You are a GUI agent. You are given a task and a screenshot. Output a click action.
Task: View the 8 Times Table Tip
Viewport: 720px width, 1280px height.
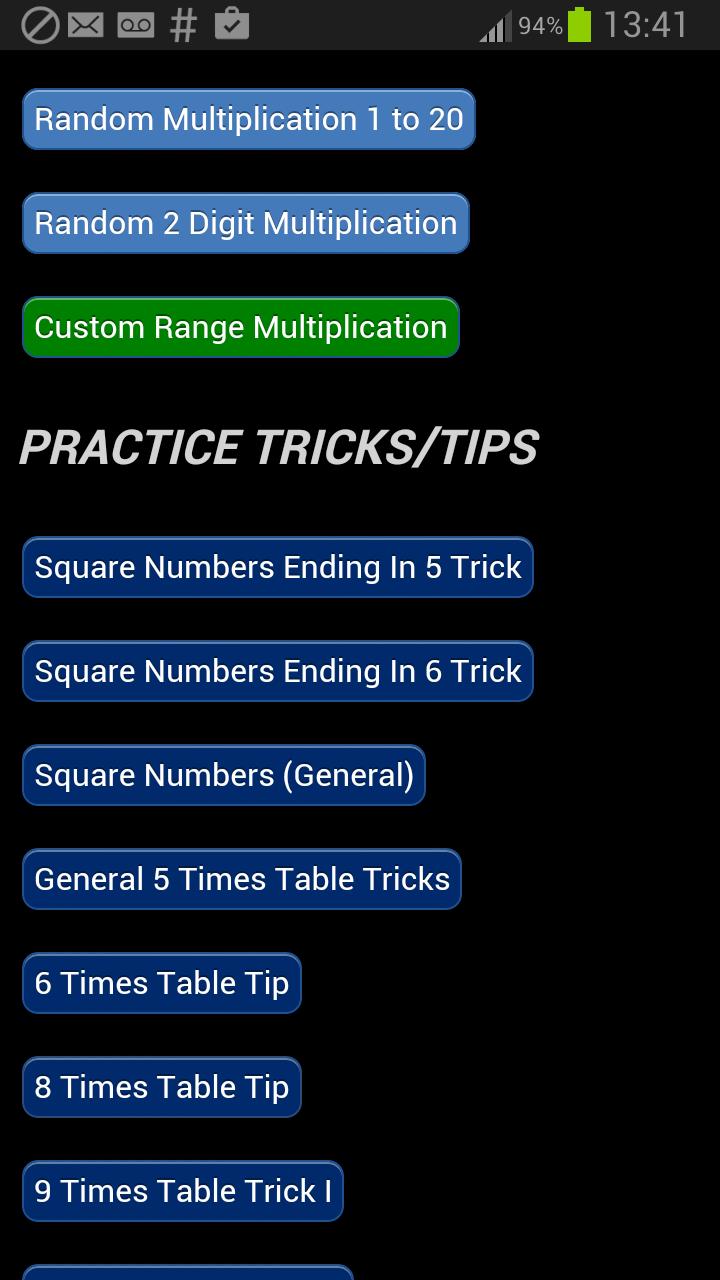161,1088
